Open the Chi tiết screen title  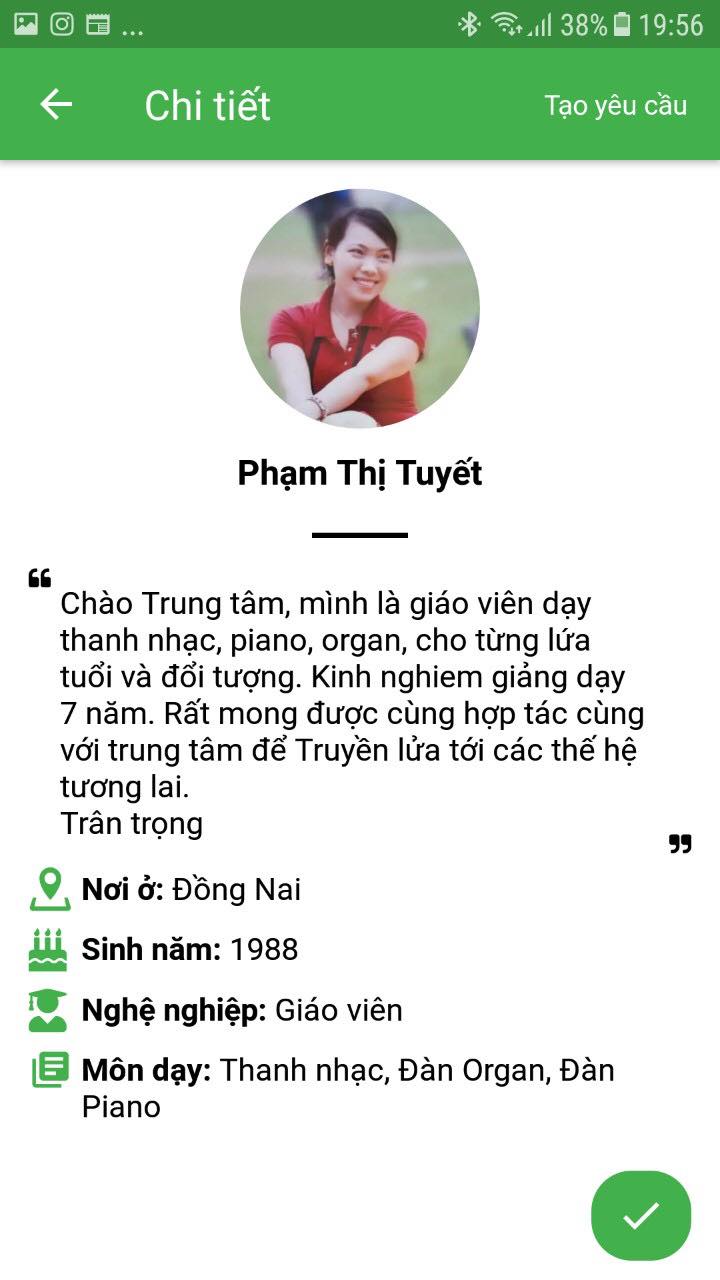tap(207, 104)
